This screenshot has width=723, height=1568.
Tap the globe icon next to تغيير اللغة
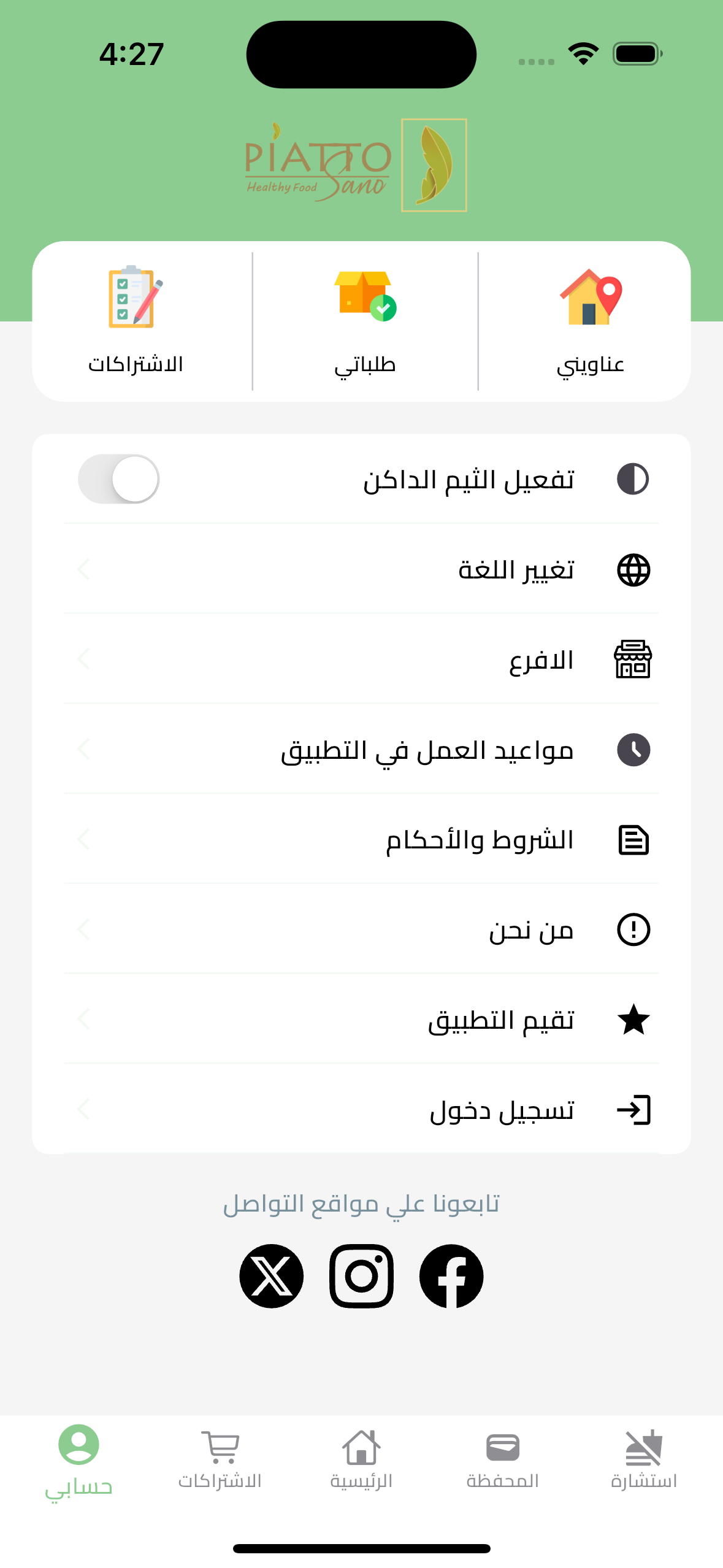pyautogui.click(x=633, y=569)
